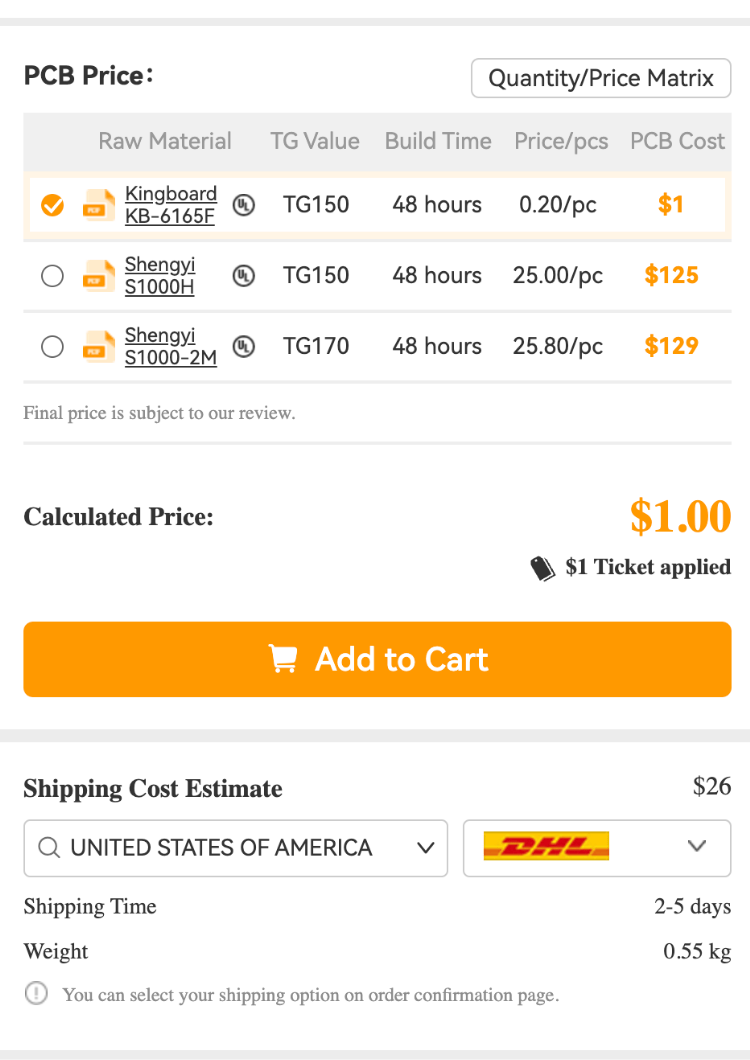Click the Raw Material column header
Screen dimensions: 750x1060
click(164, 141)
